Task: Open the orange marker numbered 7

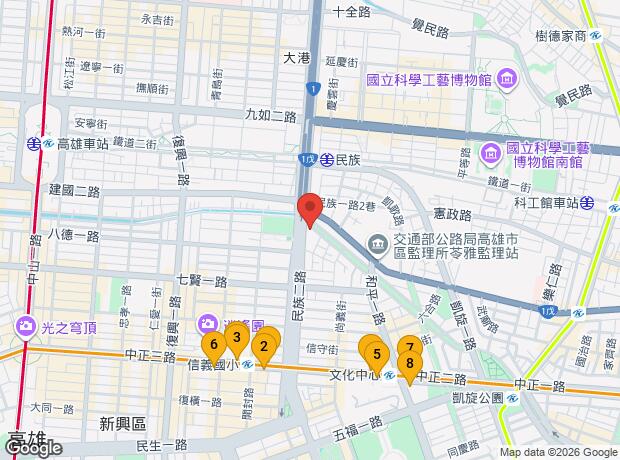Action: [409, 349]
